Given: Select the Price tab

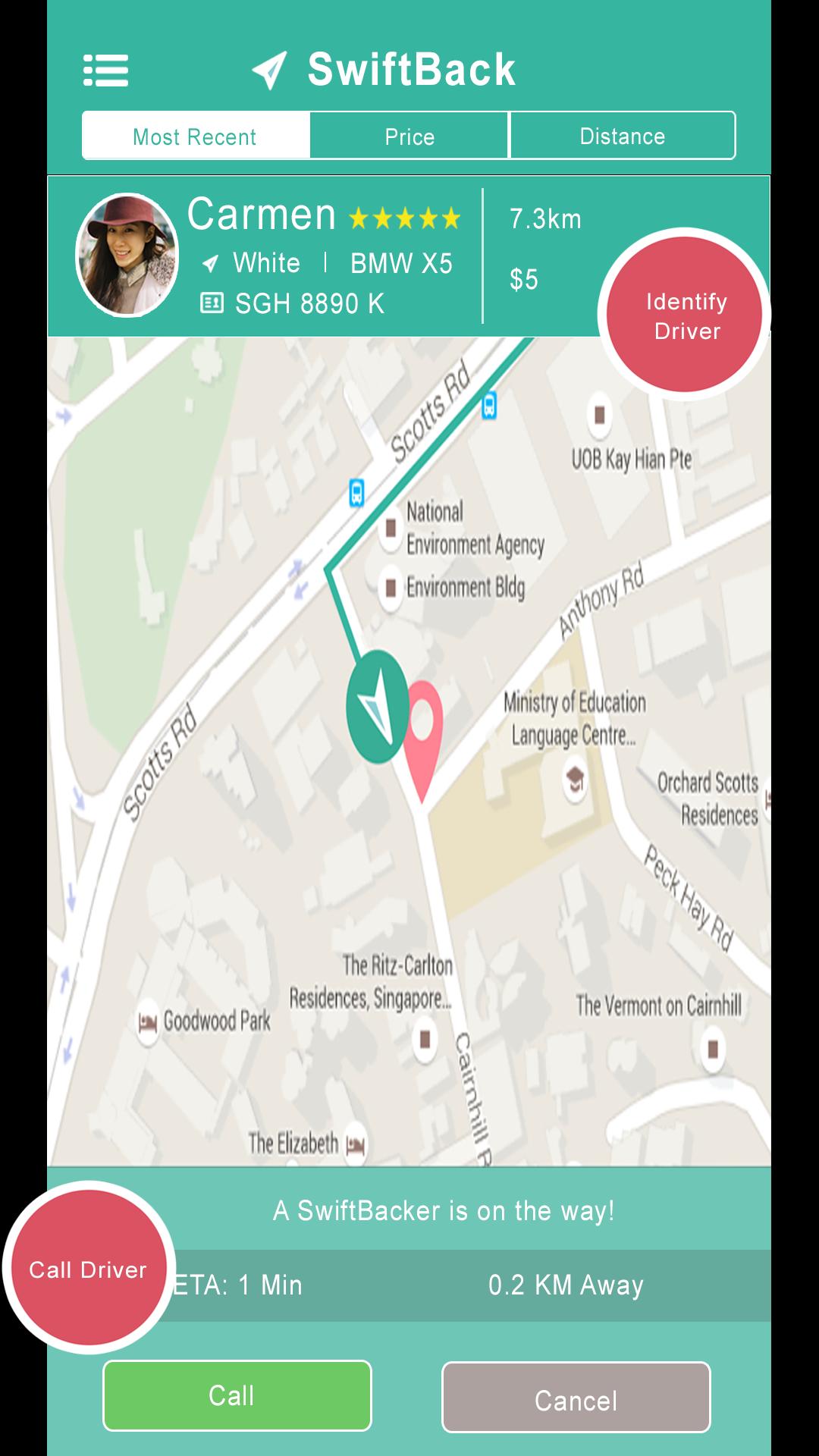Looking at the screenshot, I should pos(409,136).
